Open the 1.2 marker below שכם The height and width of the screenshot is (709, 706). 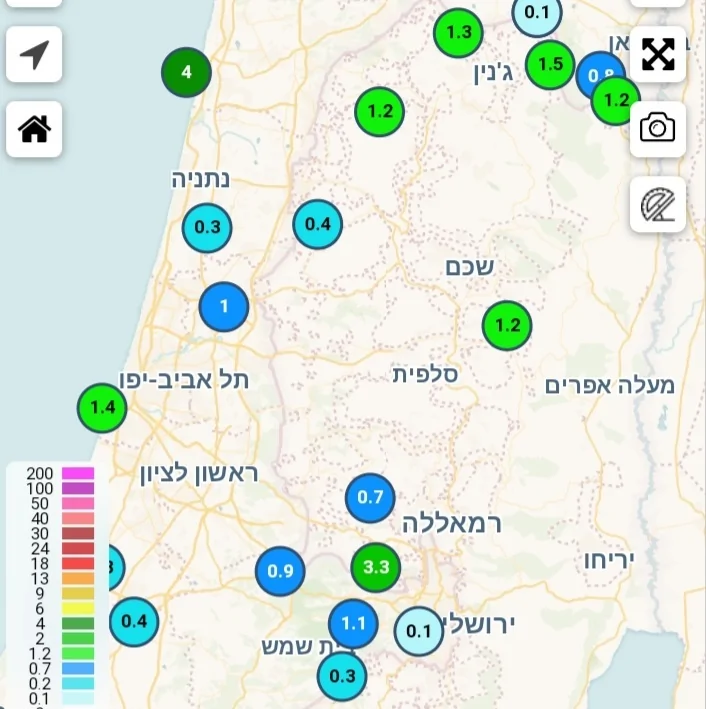tap(507, 325)
